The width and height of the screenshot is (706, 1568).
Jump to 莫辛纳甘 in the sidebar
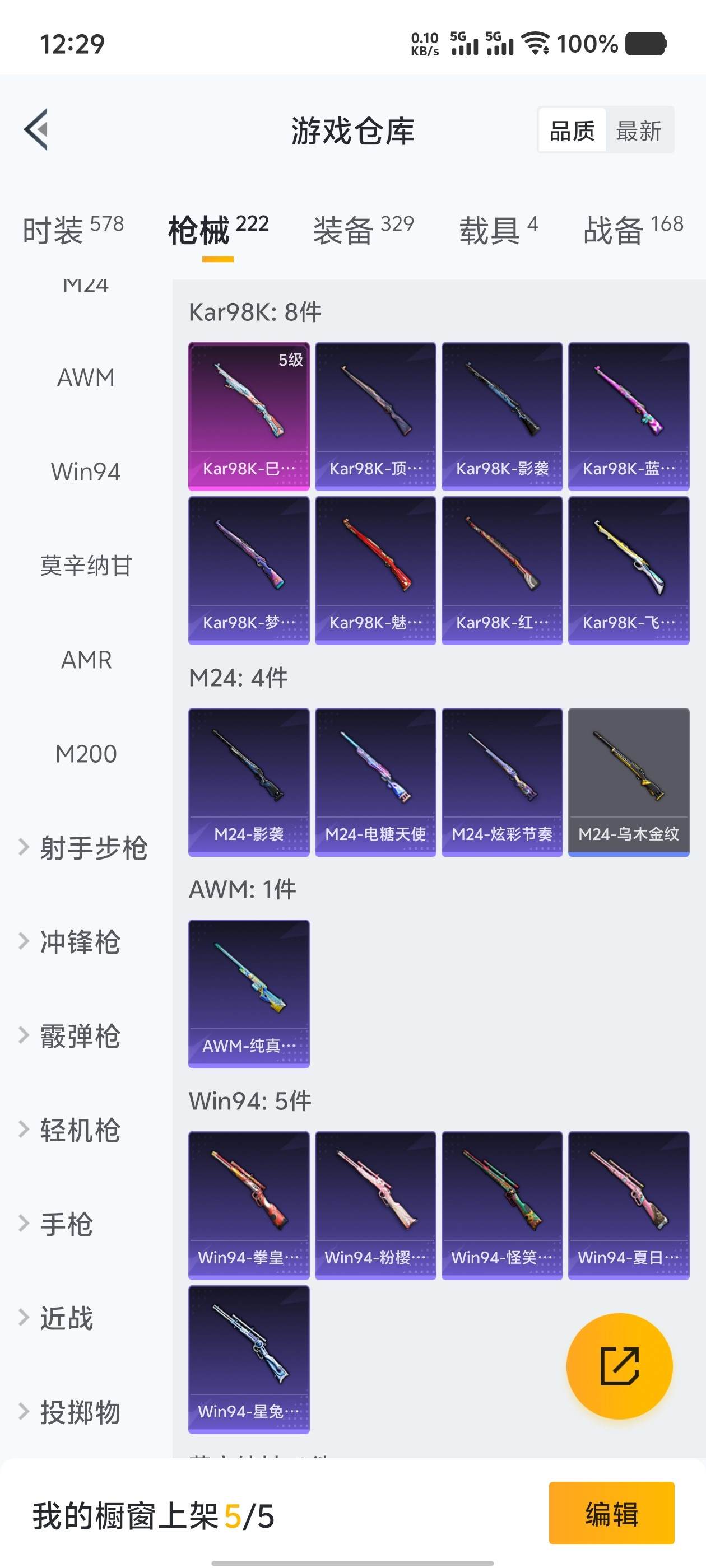86,566
